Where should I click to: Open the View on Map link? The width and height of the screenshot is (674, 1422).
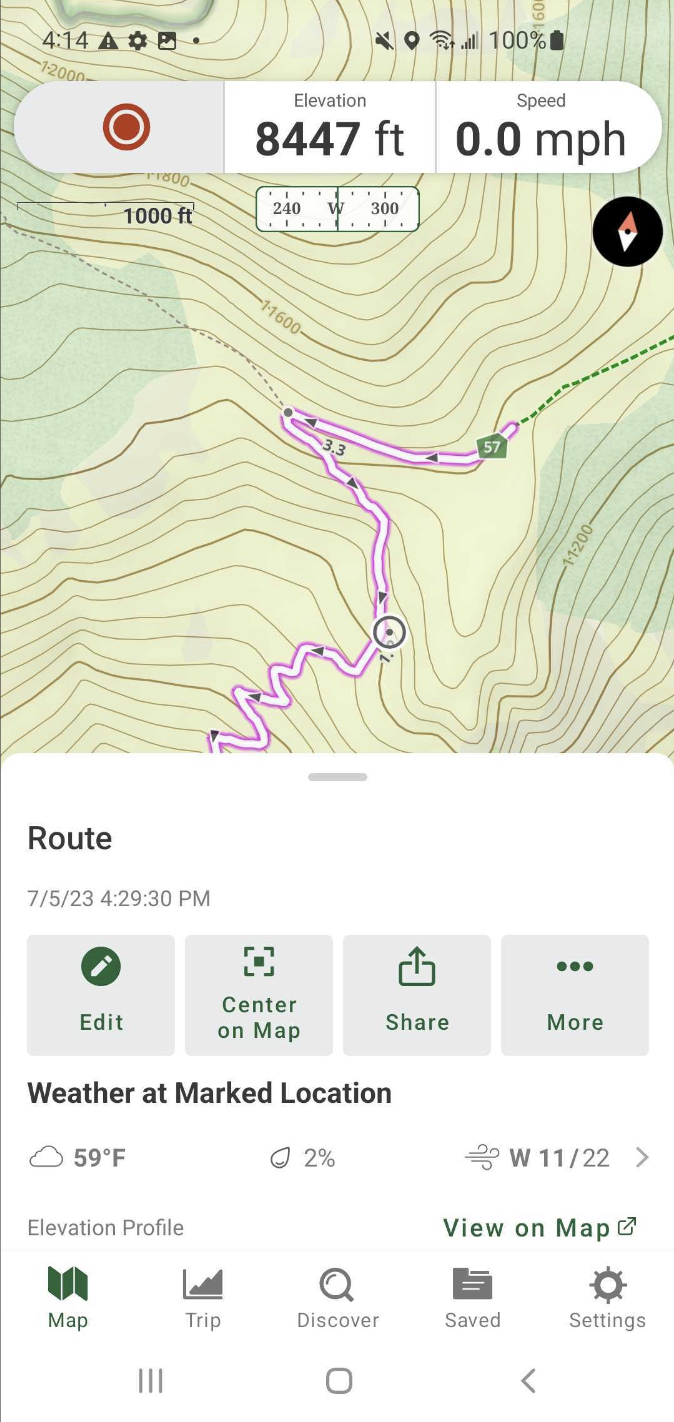pyautogui.click(x=540, y=1228)
